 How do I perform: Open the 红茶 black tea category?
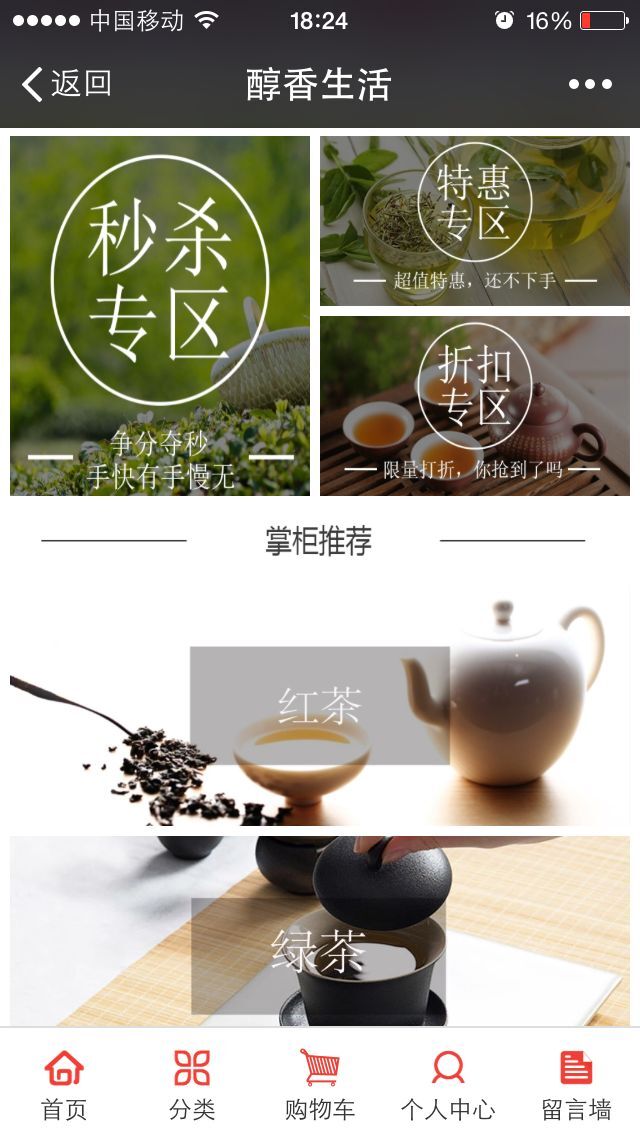tap(320, 706)
